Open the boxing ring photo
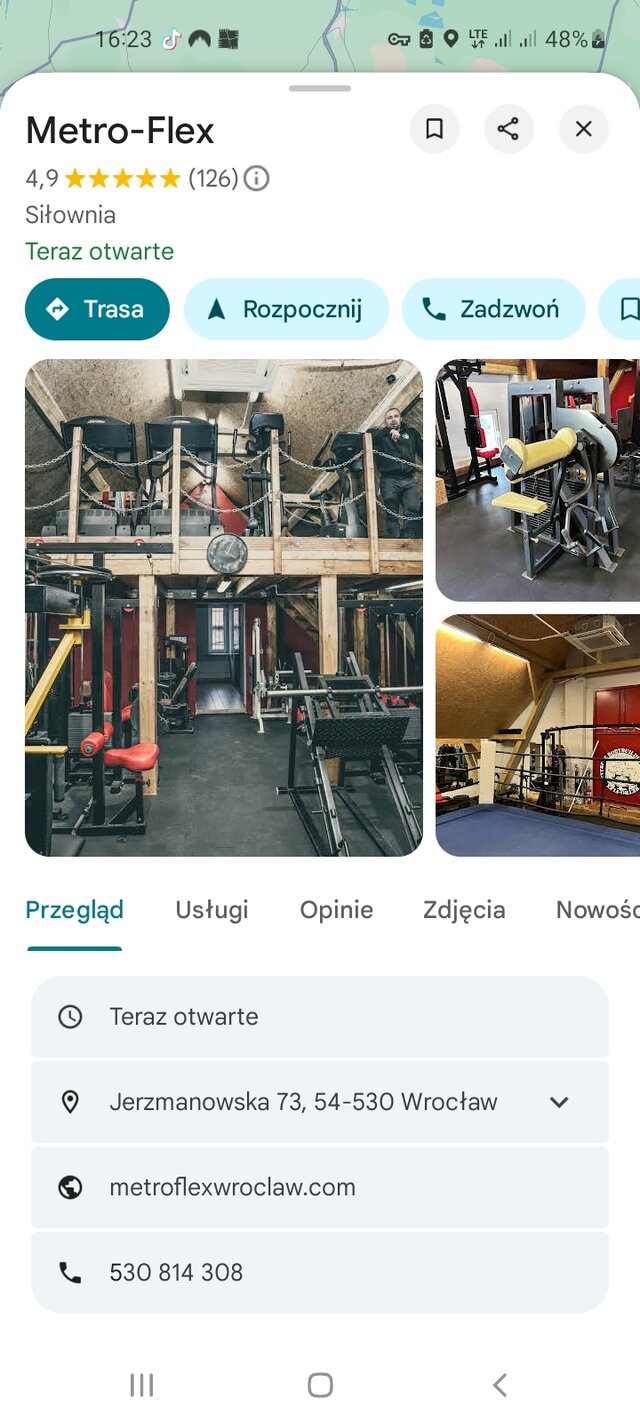Viewport: 640px width, 1422px height. click(x=538, y=735)
